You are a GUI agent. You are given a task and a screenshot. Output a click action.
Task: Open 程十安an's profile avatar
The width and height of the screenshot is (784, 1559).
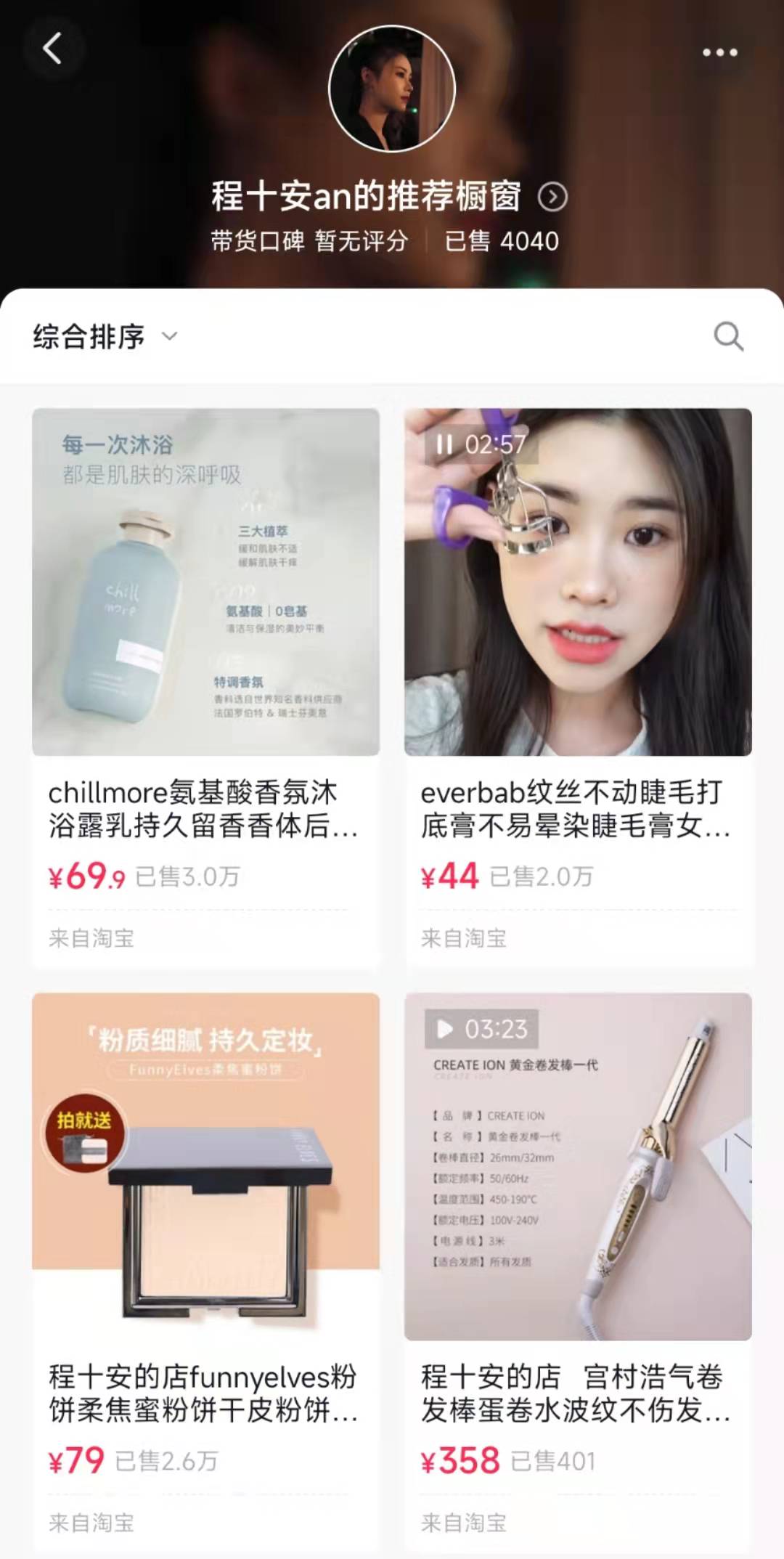pos(392,89)
